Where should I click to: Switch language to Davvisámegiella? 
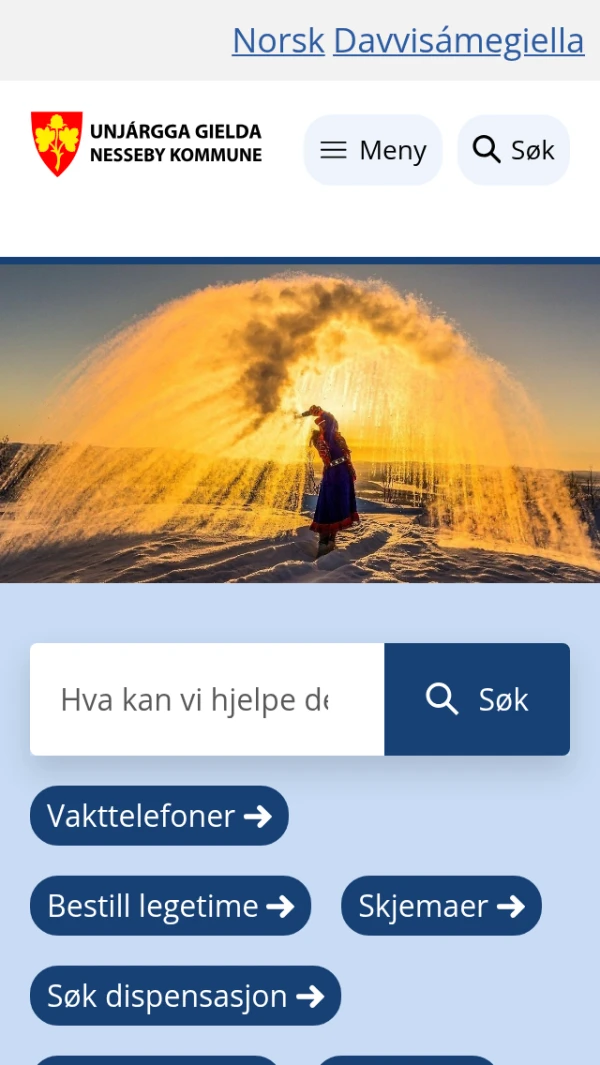pyautogui.click(x=458, y=41)
